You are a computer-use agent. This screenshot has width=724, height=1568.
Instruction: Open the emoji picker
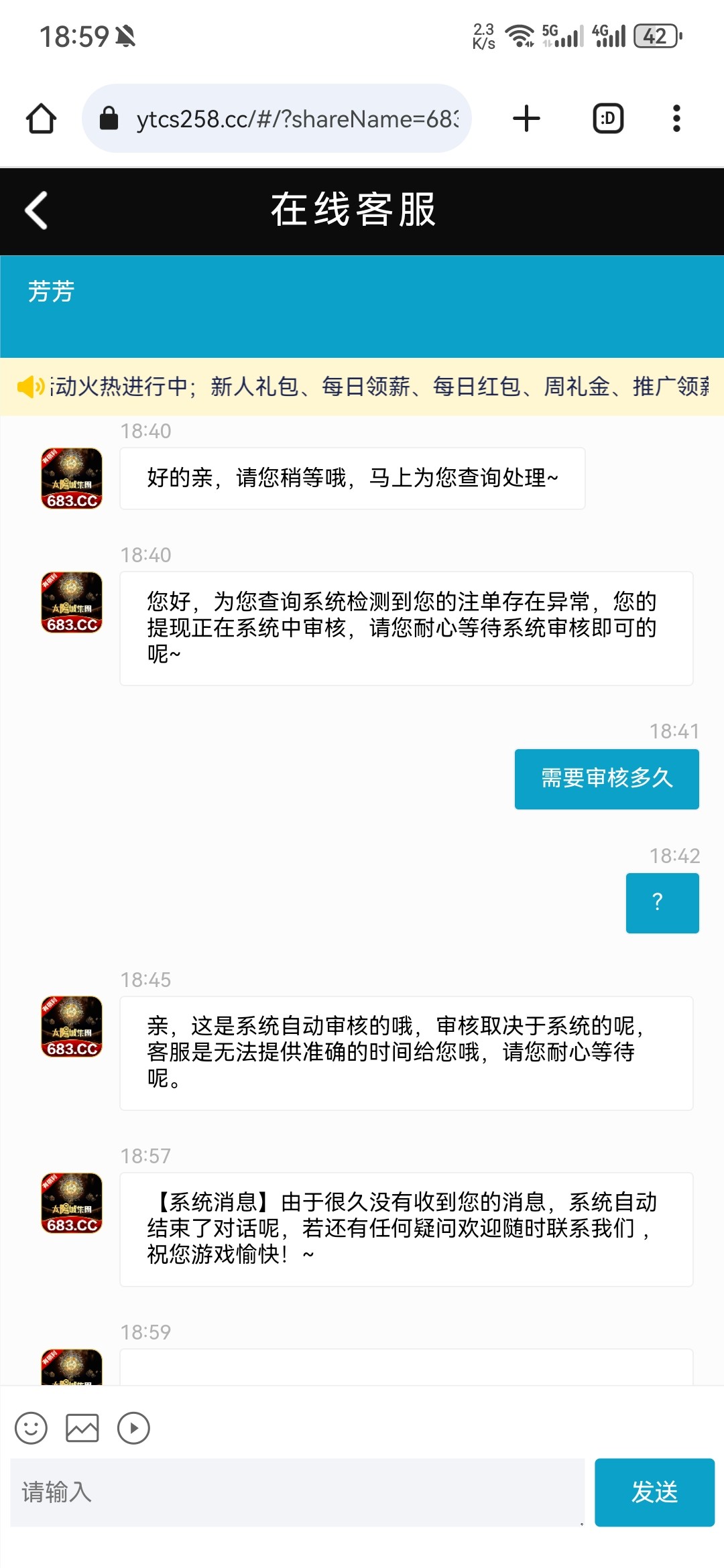(x=31, y=1428)
